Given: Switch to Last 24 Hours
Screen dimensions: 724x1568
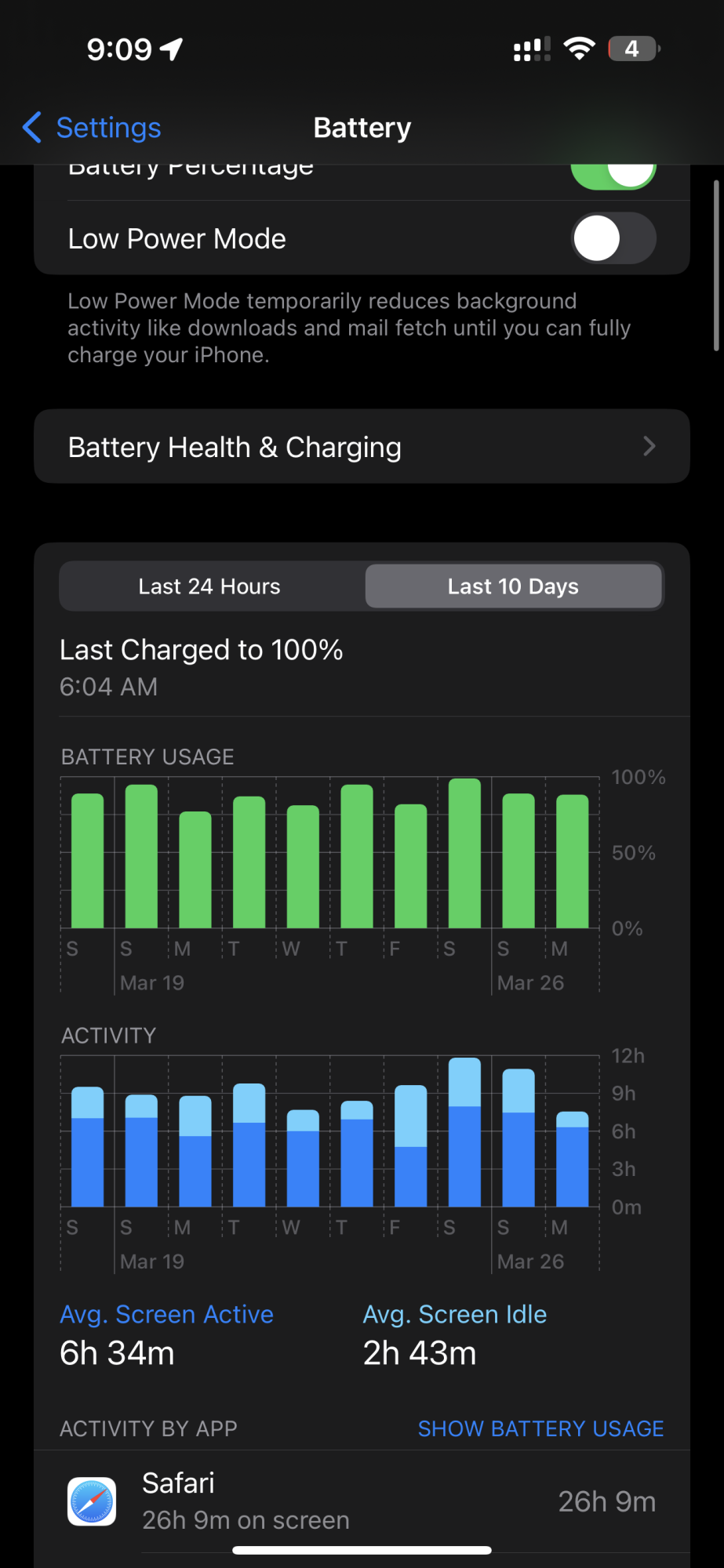Looking at the screenshot, I should [x=209, y=586].
